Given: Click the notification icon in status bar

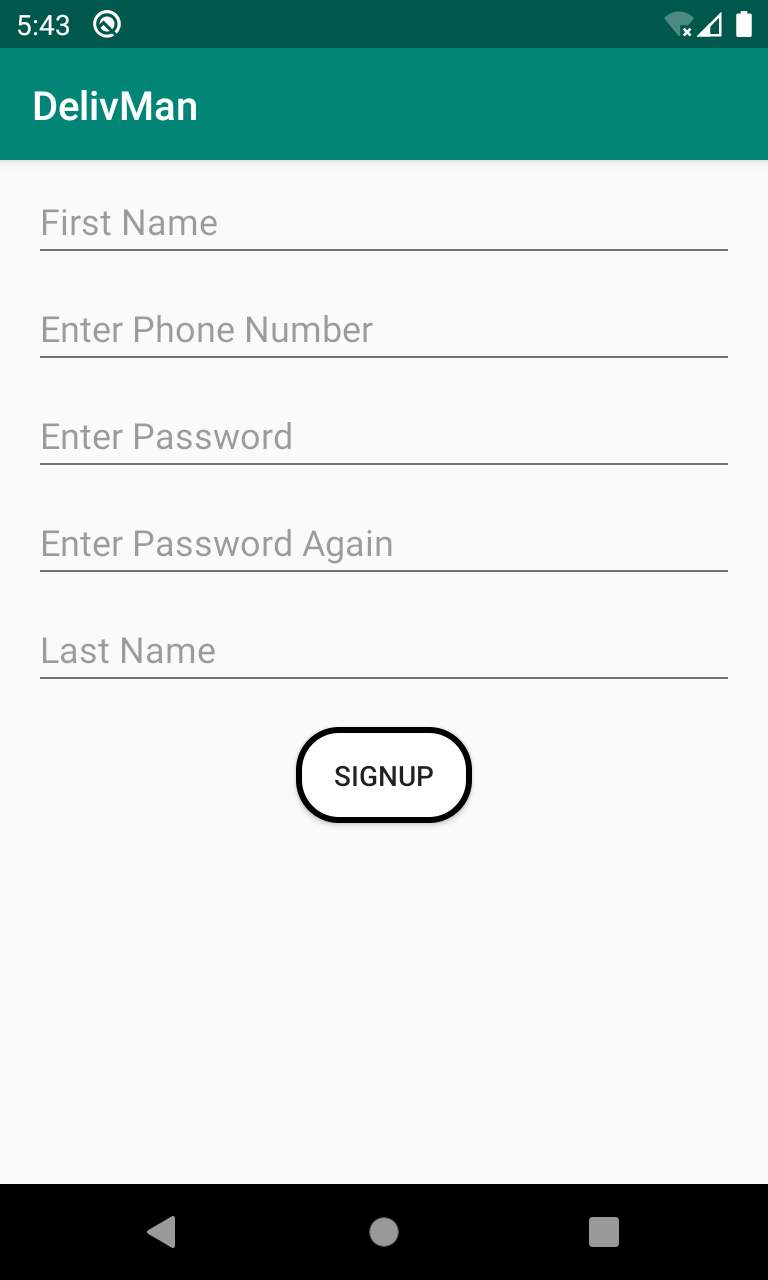Looking at the screenshot, I should pos(106,24).
